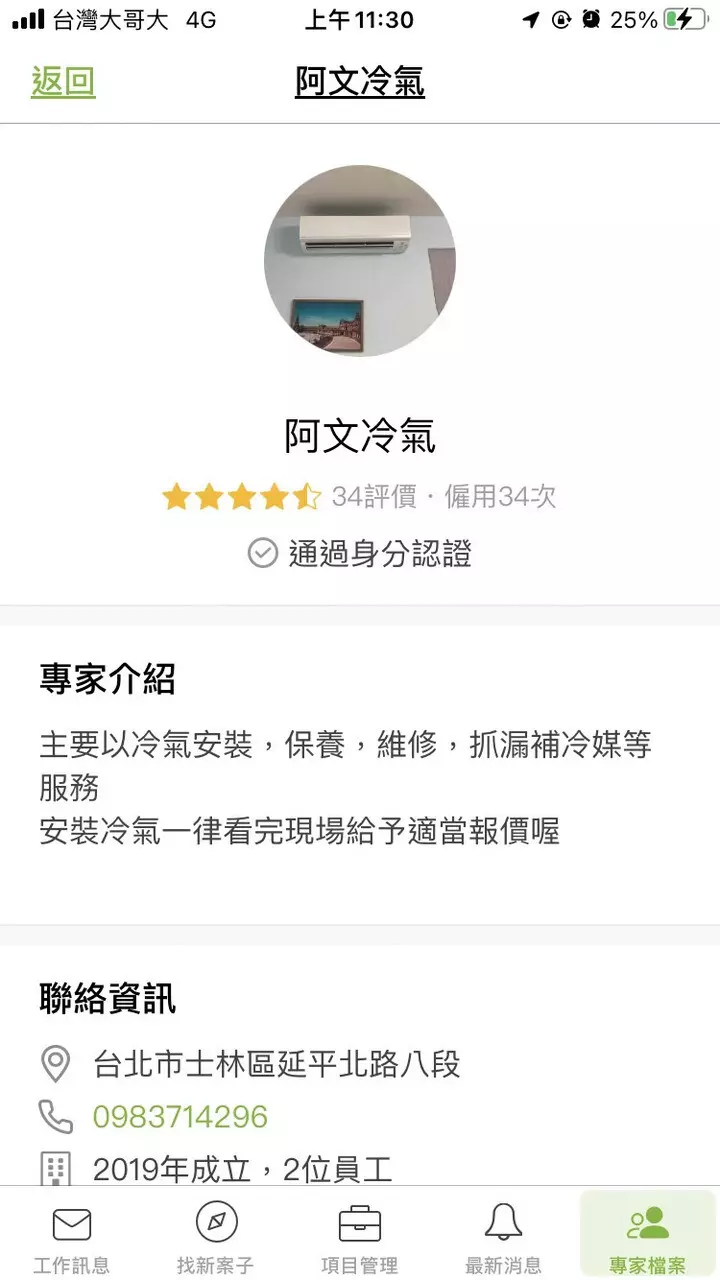Tap the alarm clock icon in the status bar
This screenshot has width=720, height=1280.
tap(588, 19)
